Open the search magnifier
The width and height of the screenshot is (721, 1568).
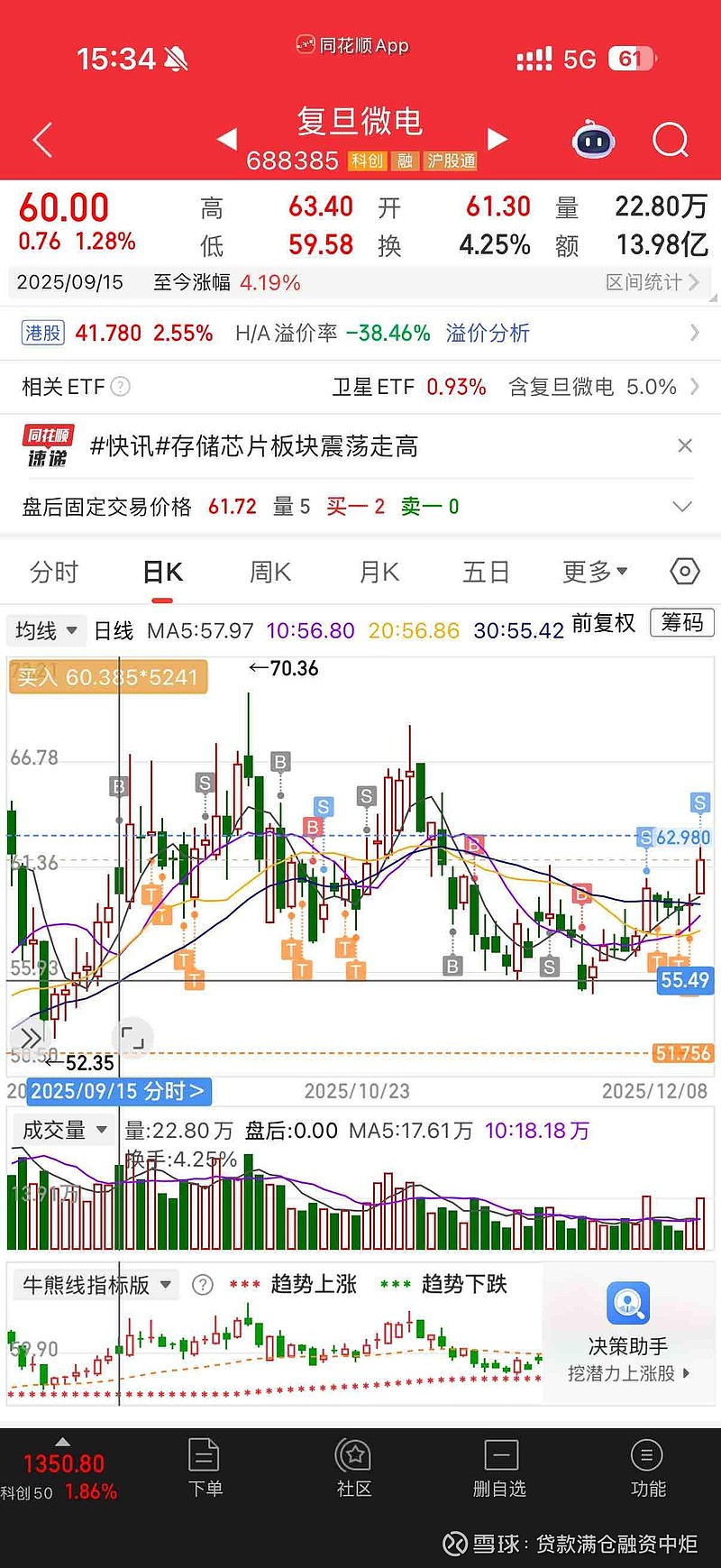coord(668,139)
